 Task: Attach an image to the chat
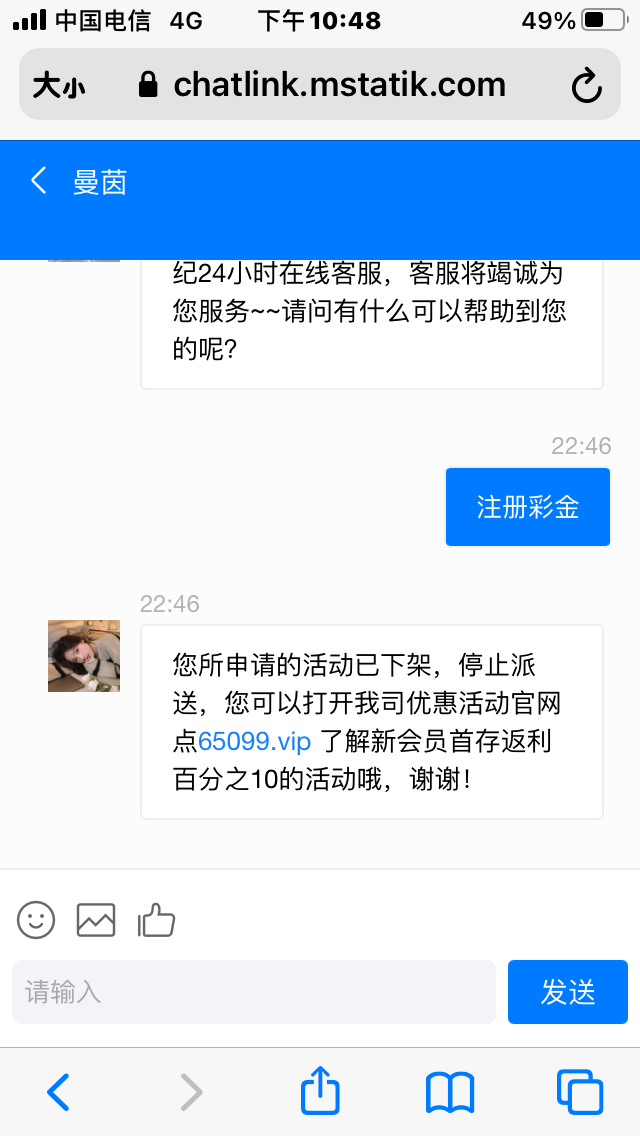click(x=96, y=919)
